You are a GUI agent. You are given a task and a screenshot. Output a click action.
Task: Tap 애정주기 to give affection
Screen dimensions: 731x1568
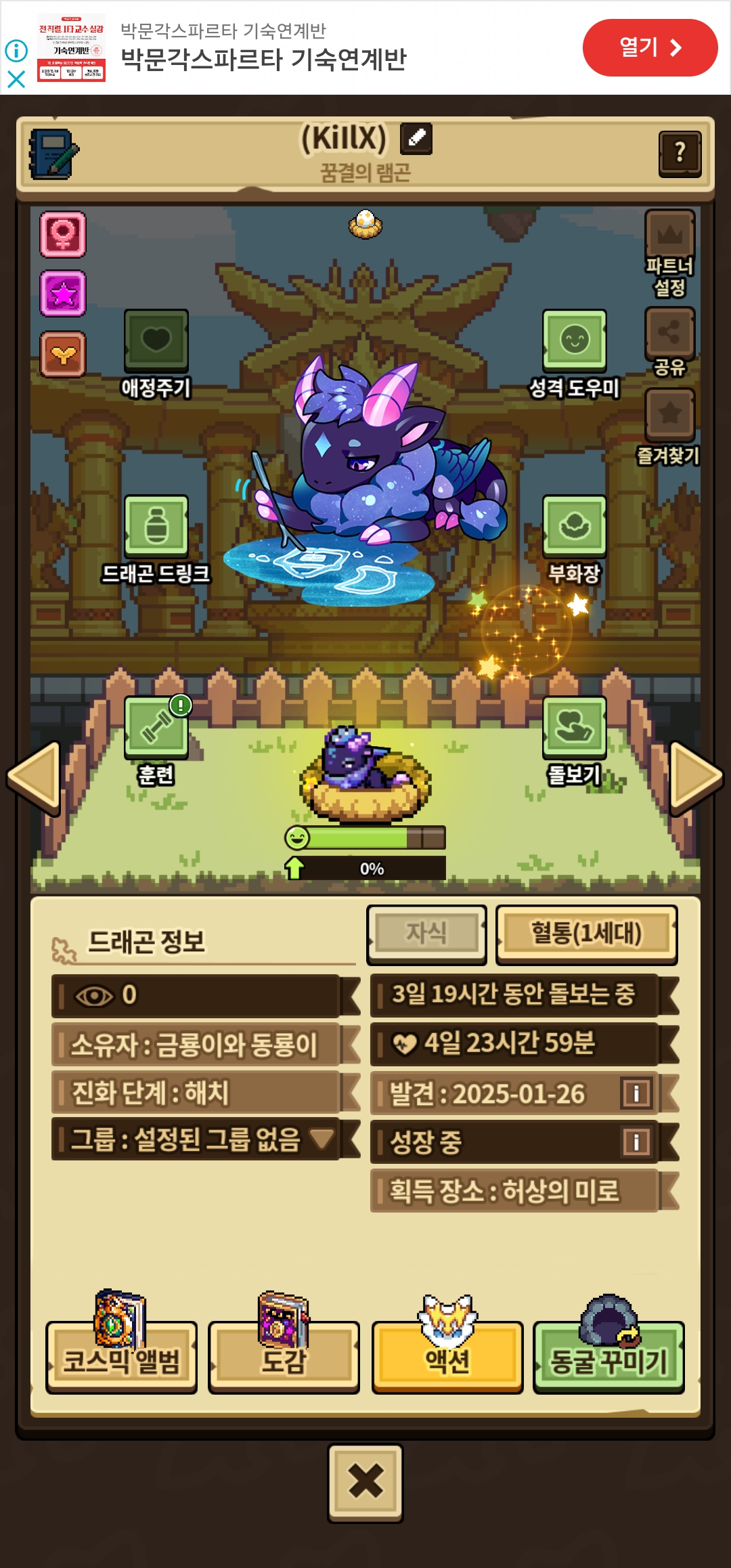tap(156, 353)
